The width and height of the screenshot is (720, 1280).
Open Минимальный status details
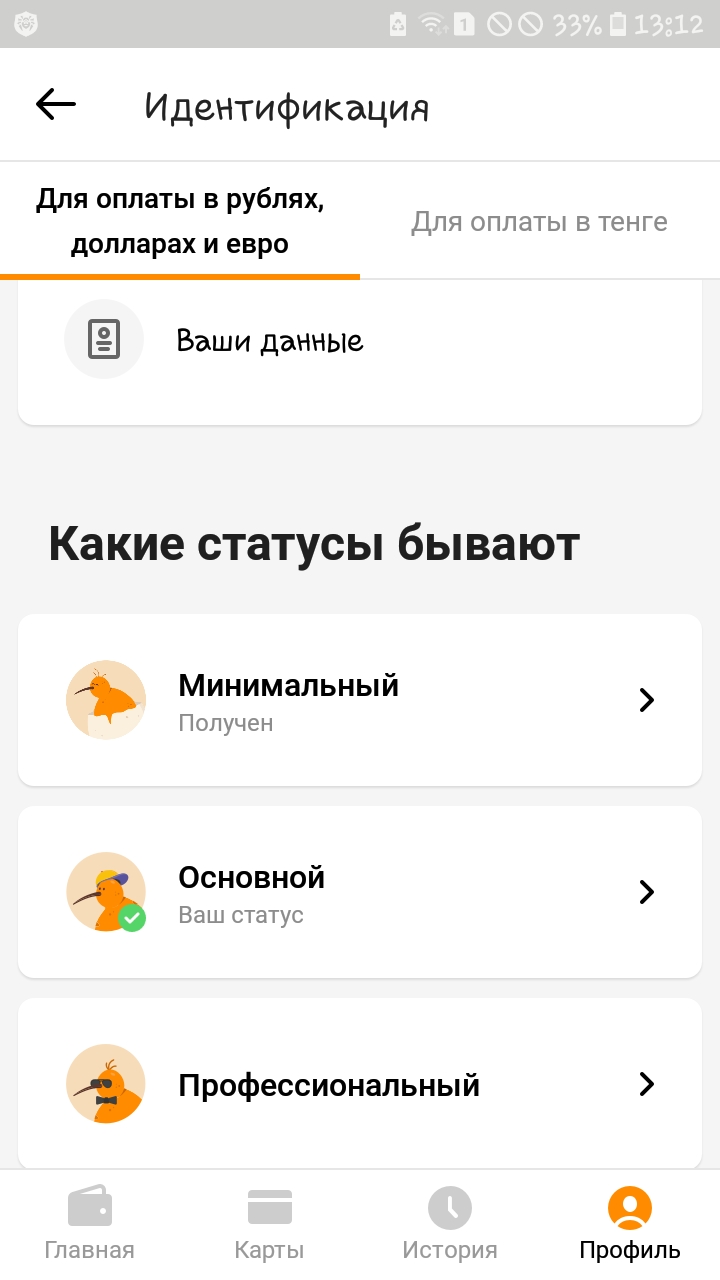(360, 700)
